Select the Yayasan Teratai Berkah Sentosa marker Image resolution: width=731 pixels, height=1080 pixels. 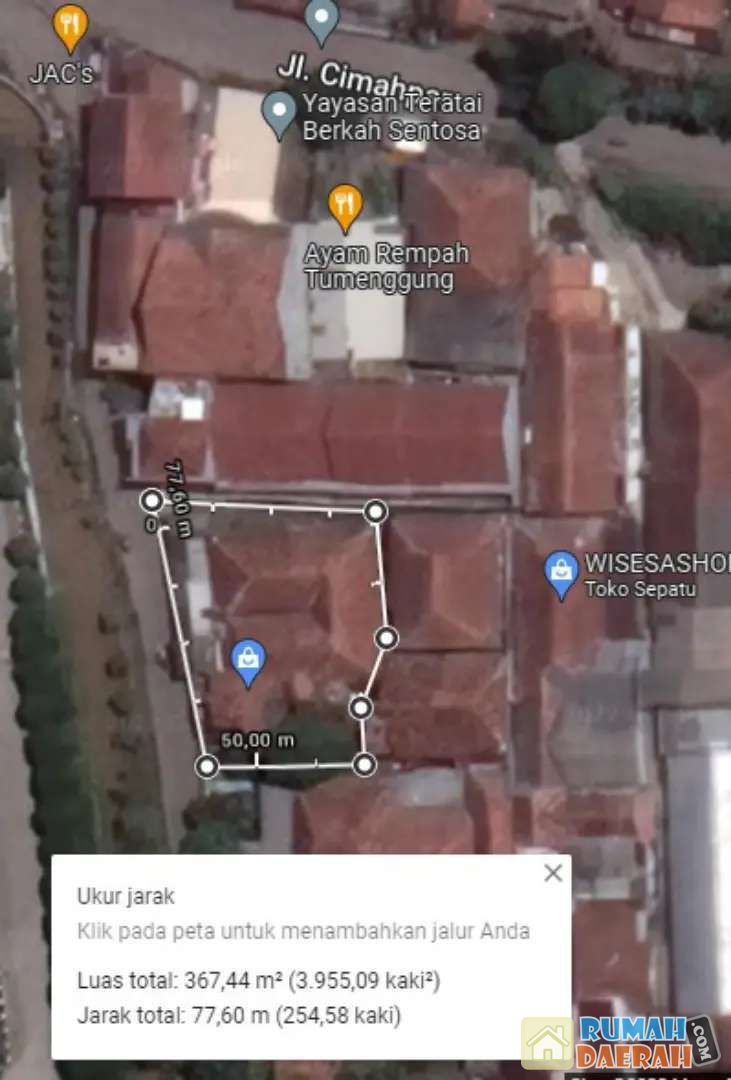point(279,112)
